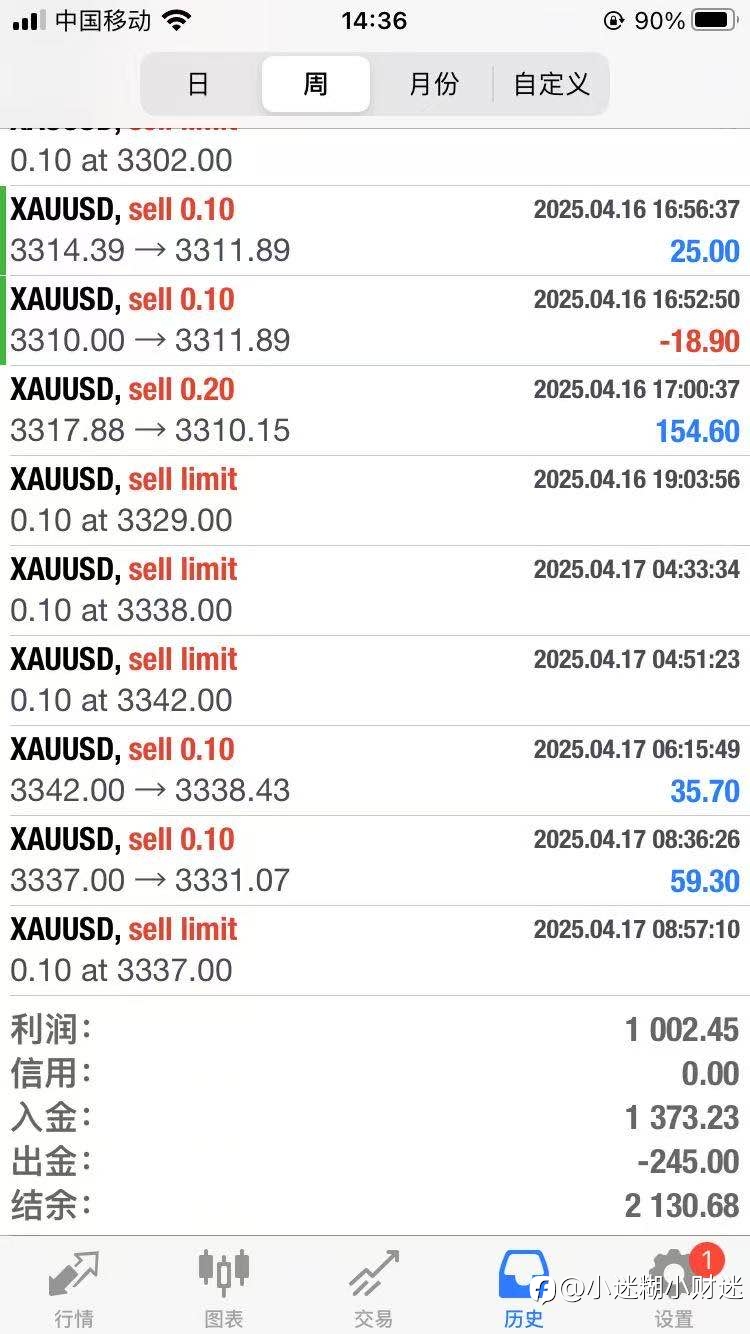Open the trade with 59.30 profit
This screenshot has width=750, height=1334.
point(375,861)
